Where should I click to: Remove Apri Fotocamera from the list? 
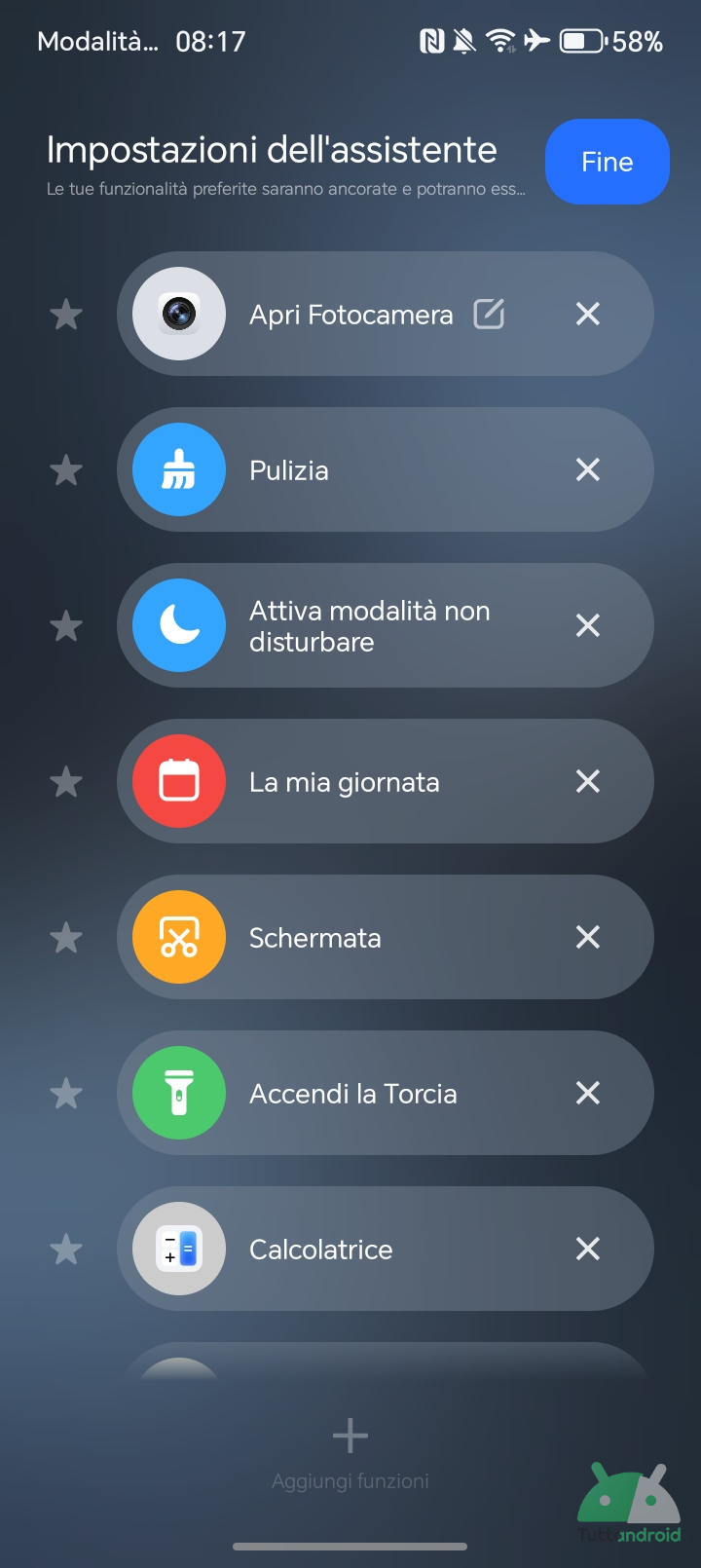(x=588, y=314)
